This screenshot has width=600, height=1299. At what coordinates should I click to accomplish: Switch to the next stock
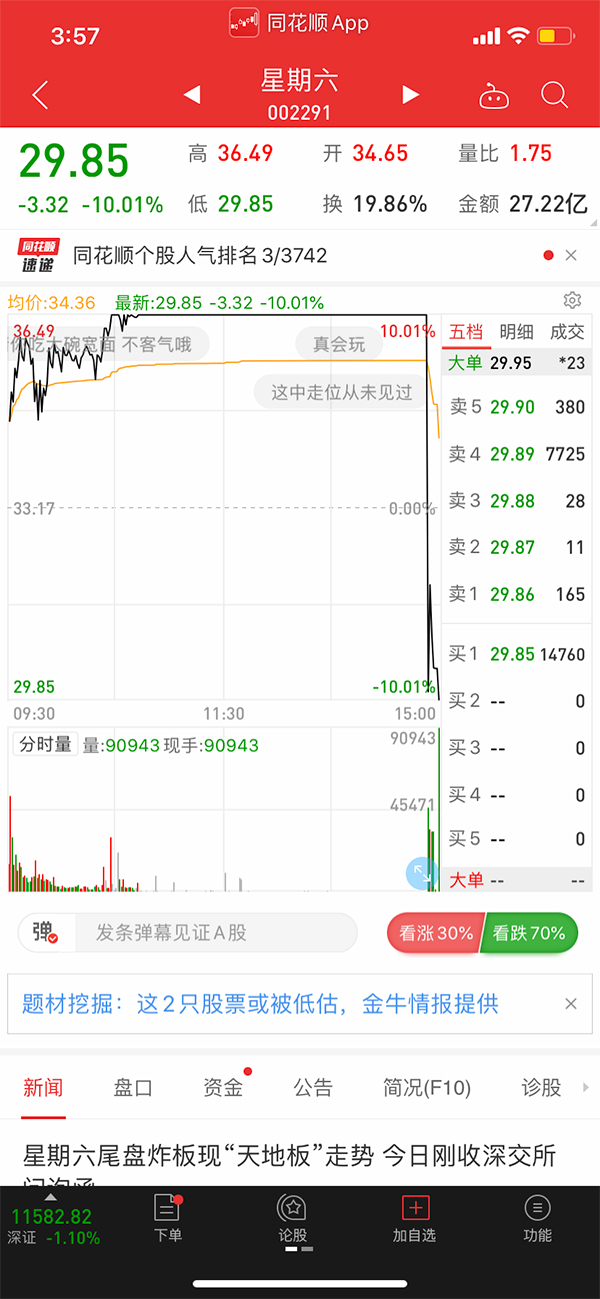coord(410,95)
